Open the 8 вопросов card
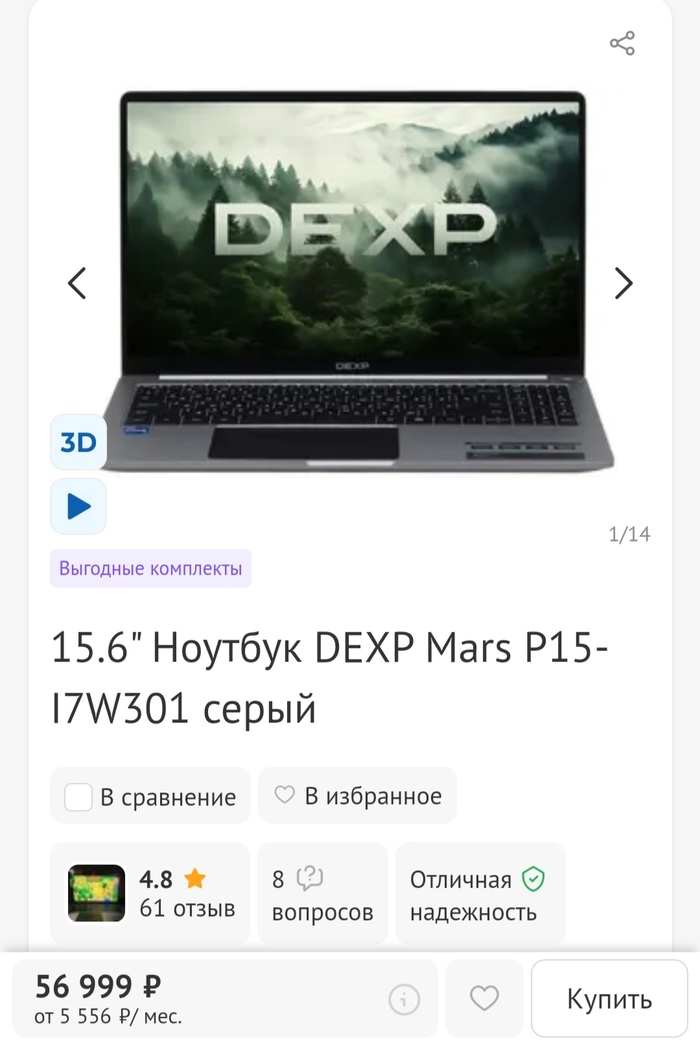The height and width of the screenshot is (1040, 700). coord(322,894)
